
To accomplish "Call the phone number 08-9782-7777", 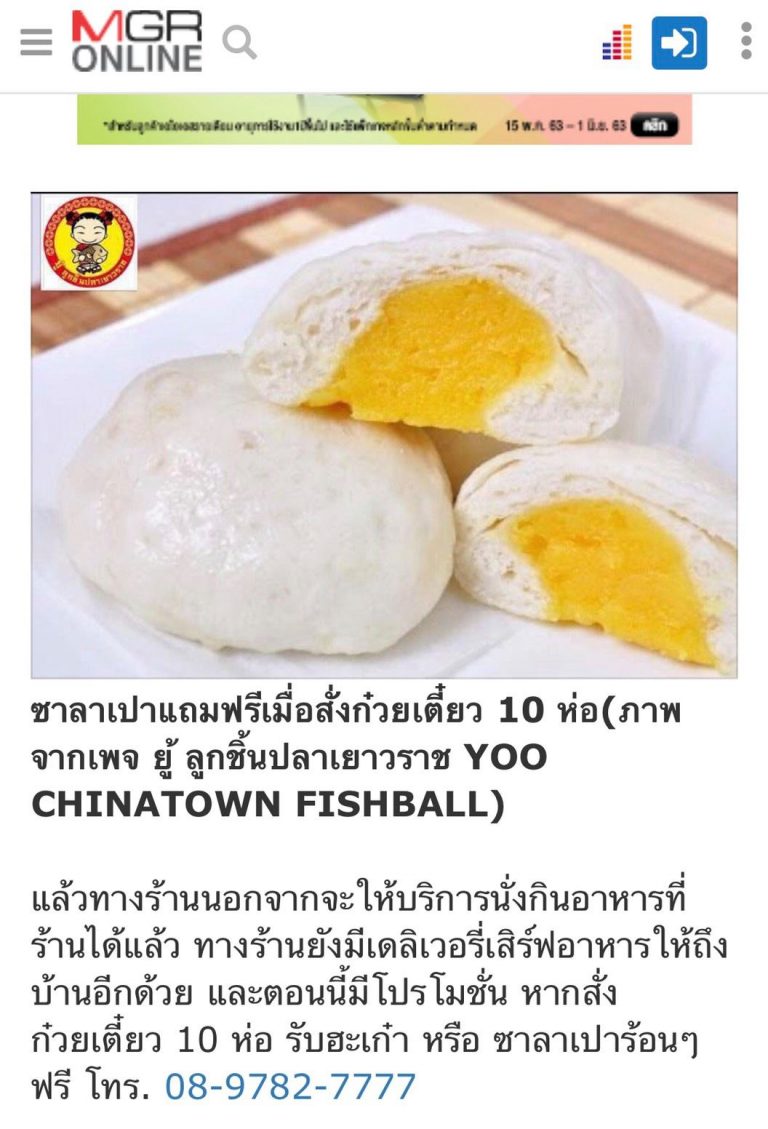I will point(290,1085).
